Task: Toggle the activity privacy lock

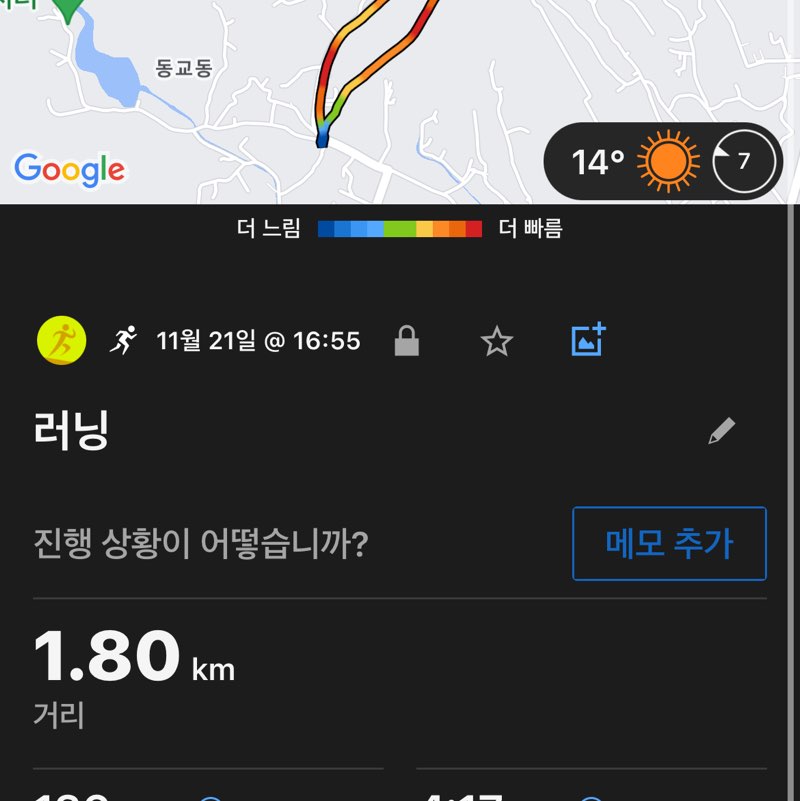Action: (408, 339)
